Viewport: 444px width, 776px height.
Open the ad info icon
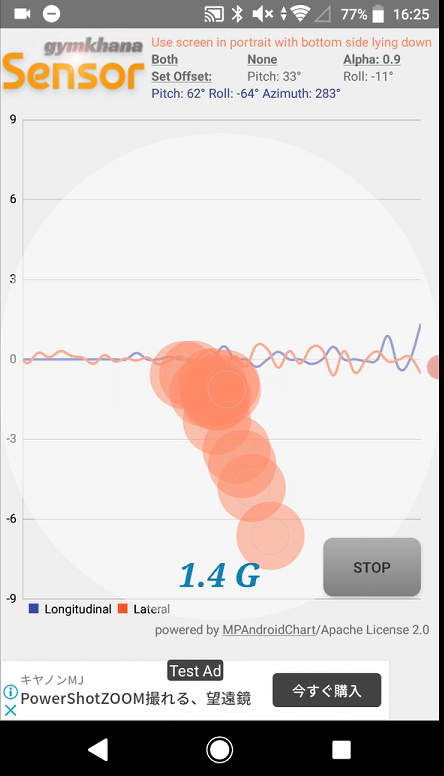tap(10, 691)
